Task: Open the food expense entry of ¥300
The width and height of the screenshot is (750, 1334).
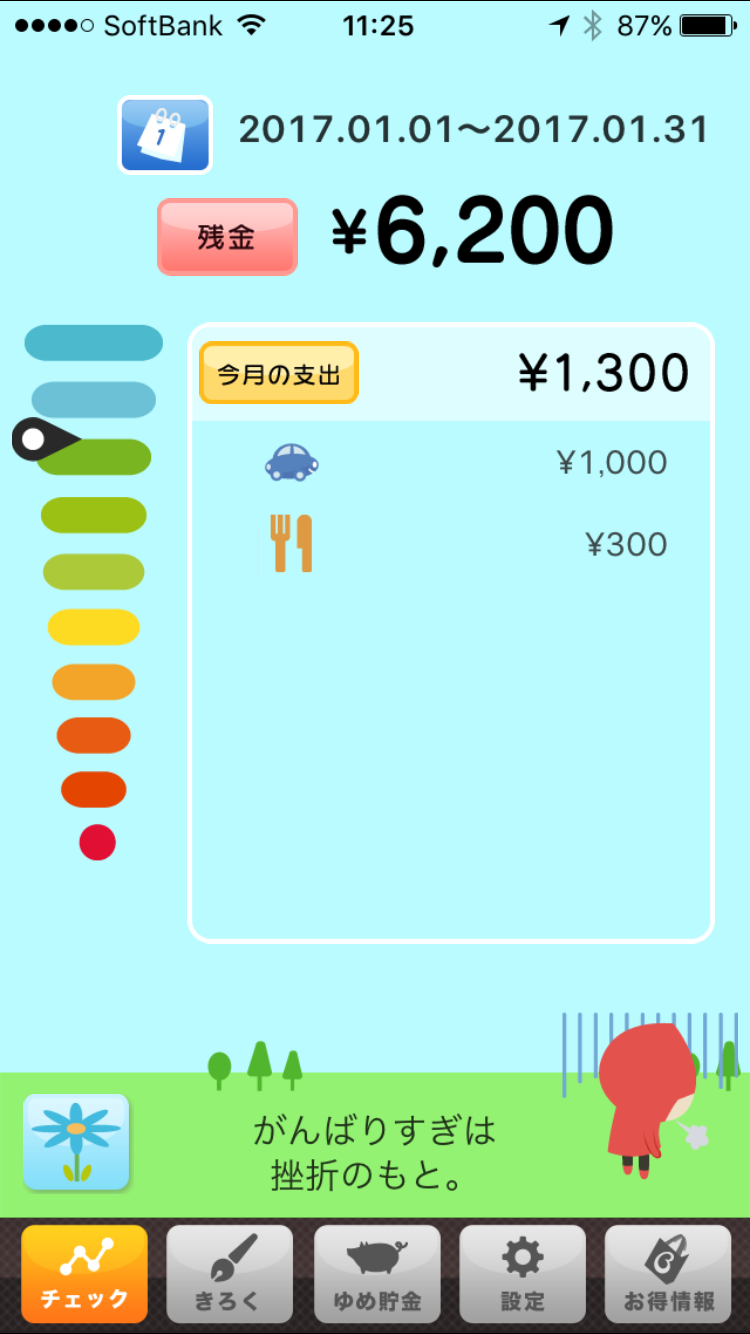Action: (450, 545)
